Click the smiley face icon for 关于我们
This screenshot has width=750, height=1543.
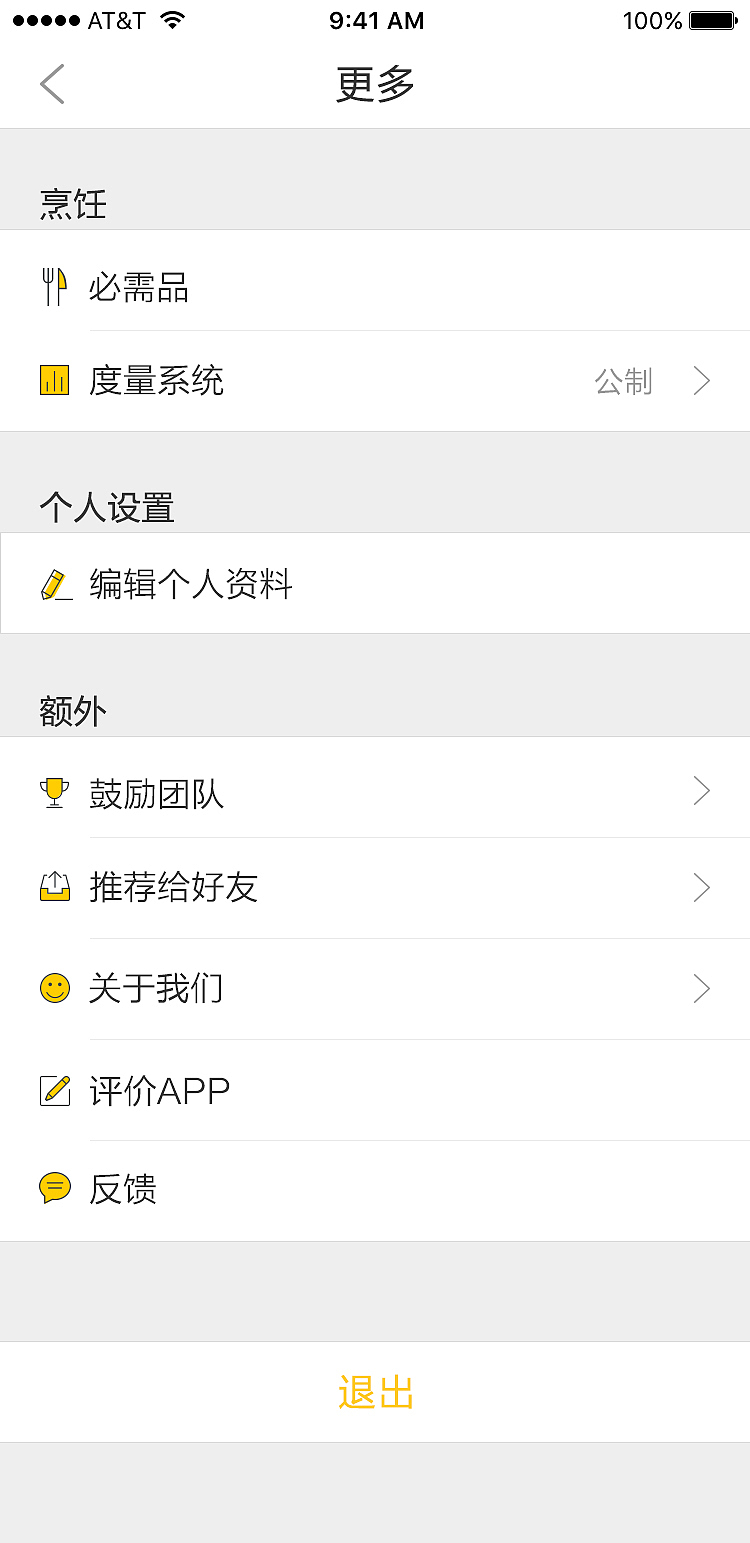coord(55,989)
